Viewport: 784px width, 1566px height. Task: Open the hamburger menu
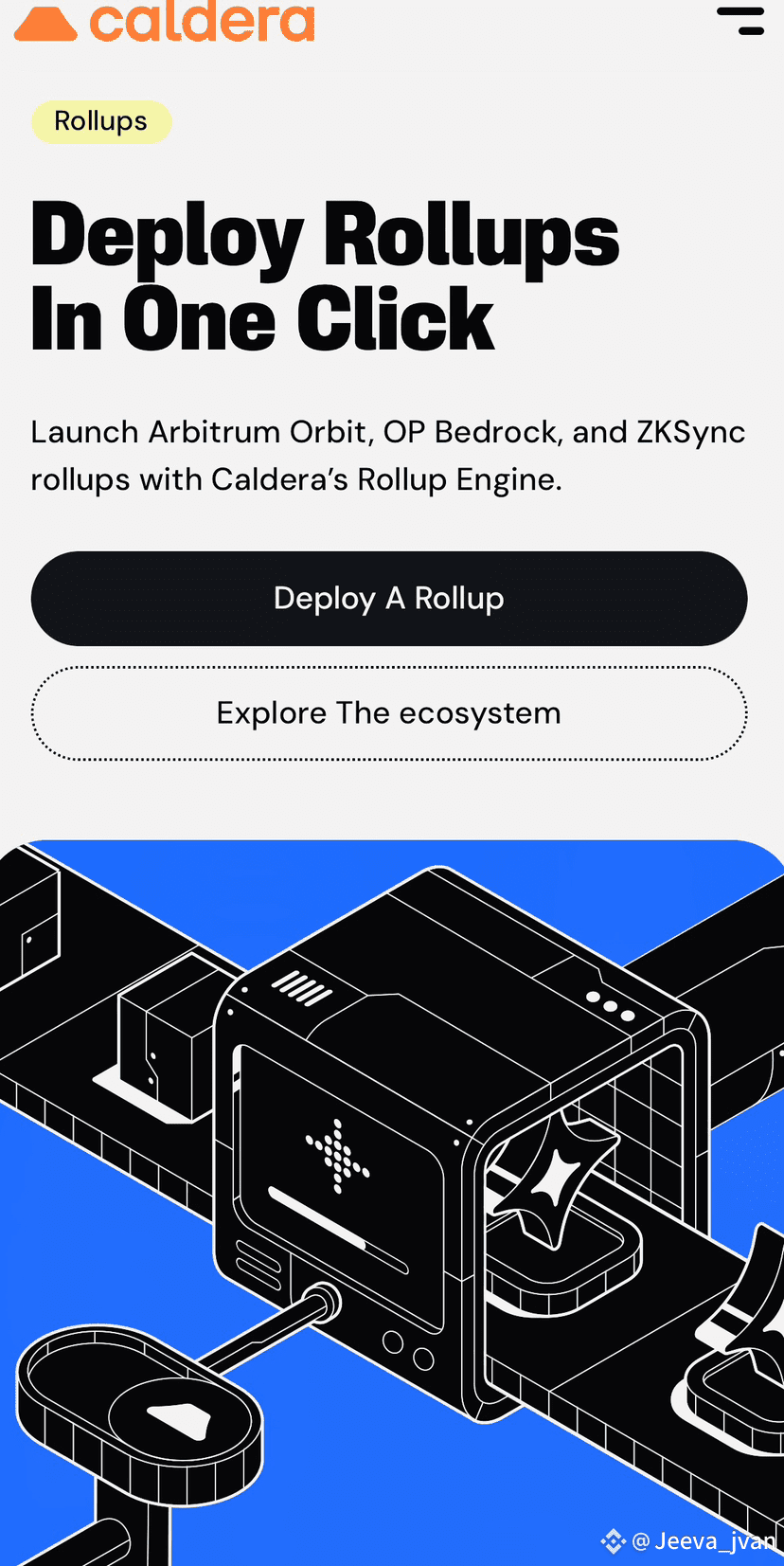pos(740,21)
